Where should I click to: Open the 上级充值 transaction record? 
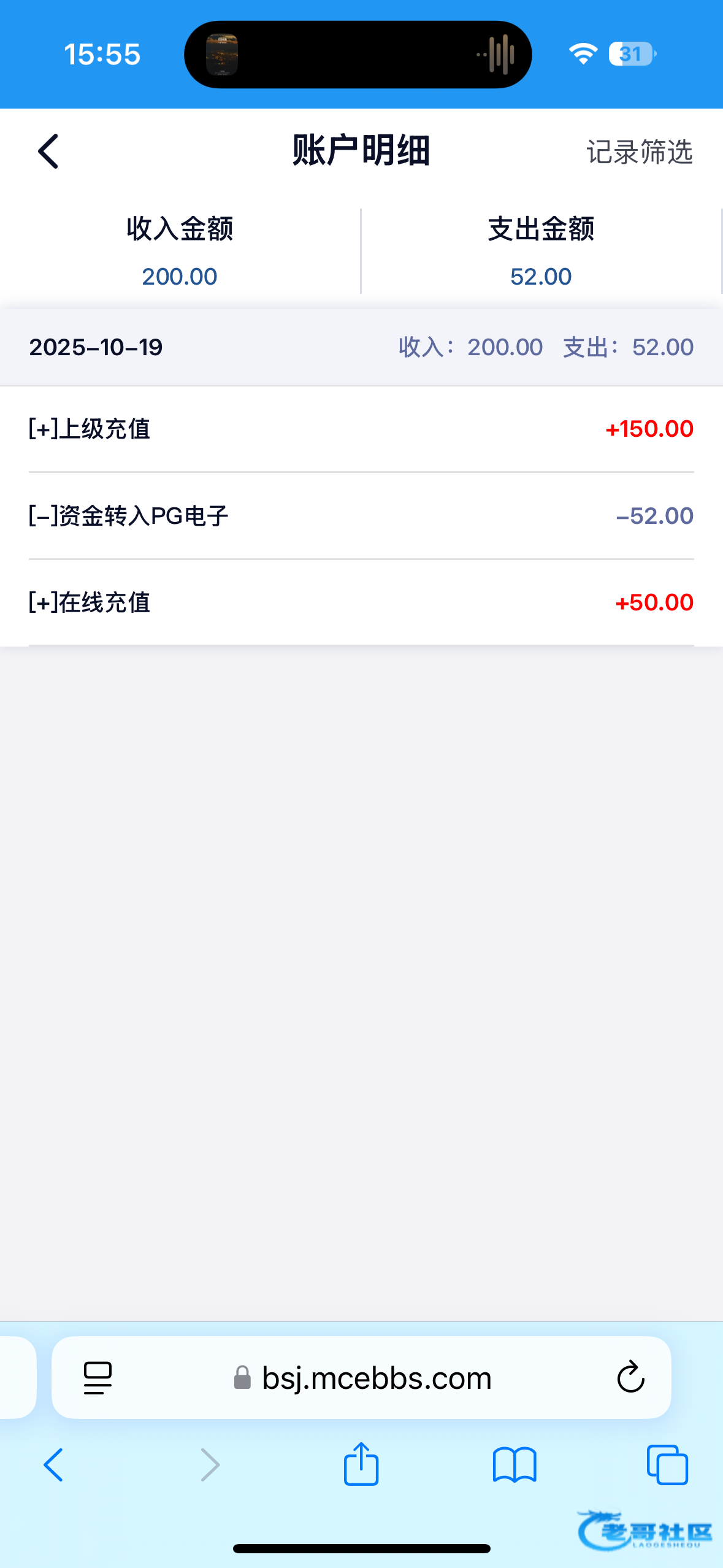coord(361,429)
